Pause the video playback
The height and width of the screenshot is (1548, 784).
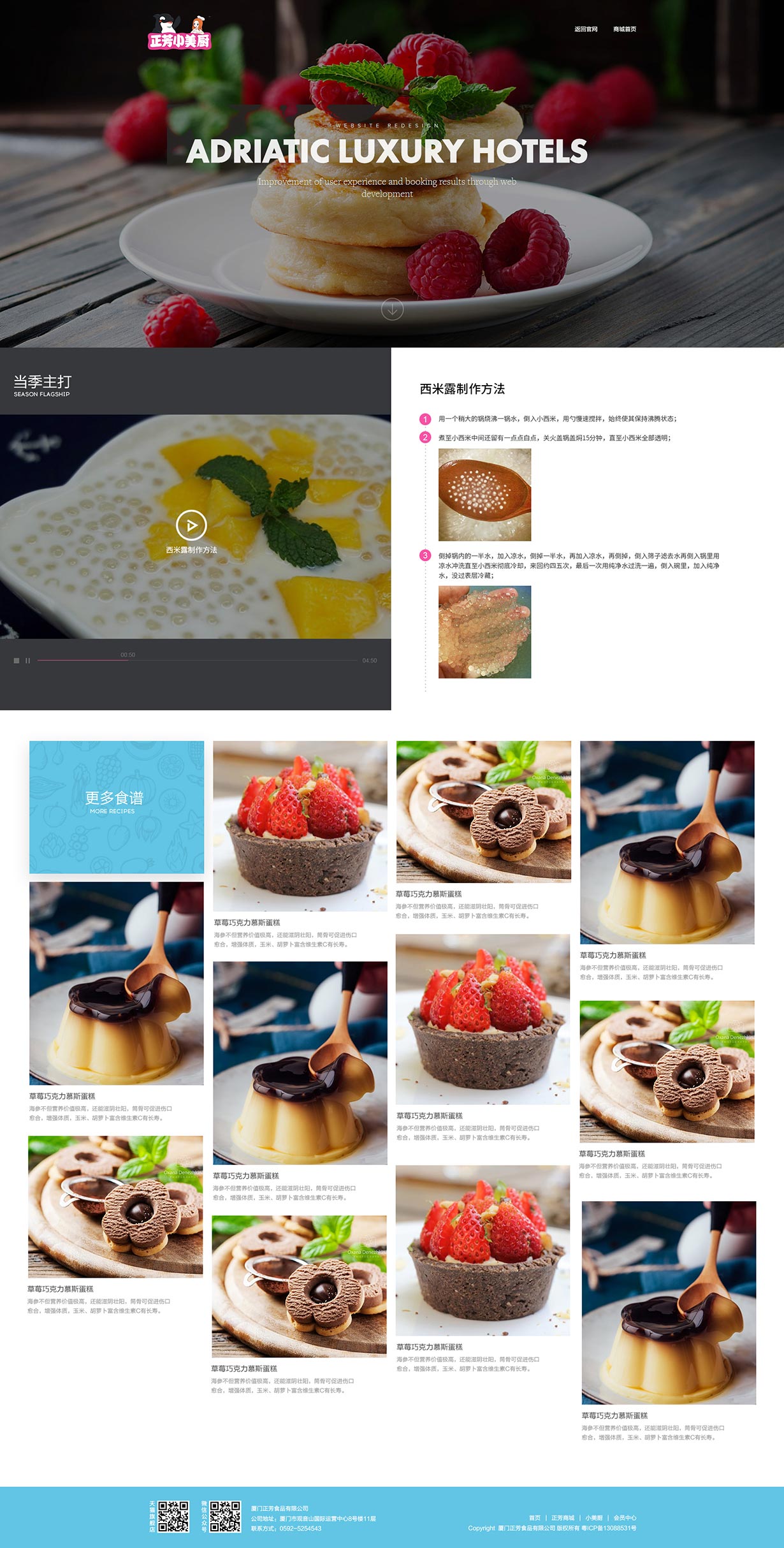coord(27,661)
